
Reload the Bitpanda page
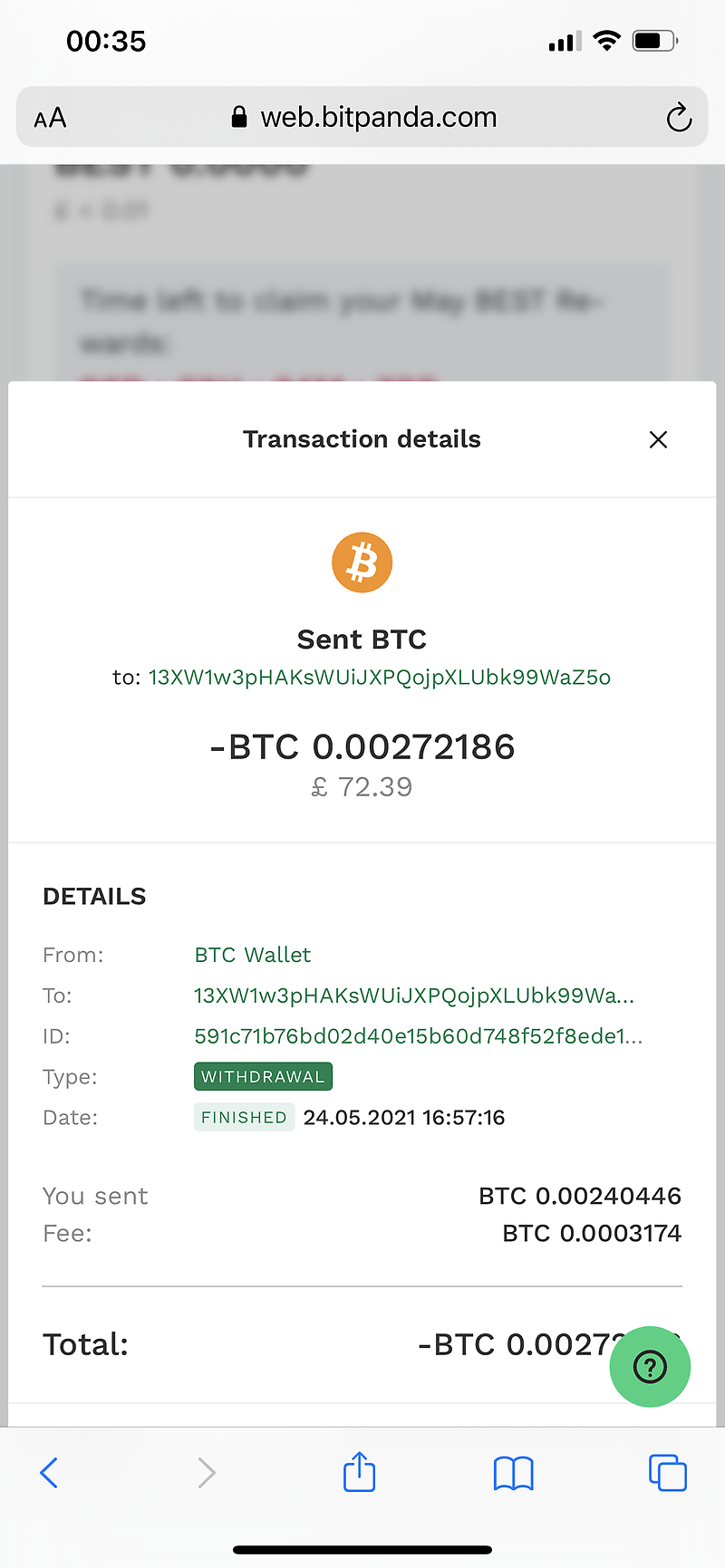[x=679, y=118]
